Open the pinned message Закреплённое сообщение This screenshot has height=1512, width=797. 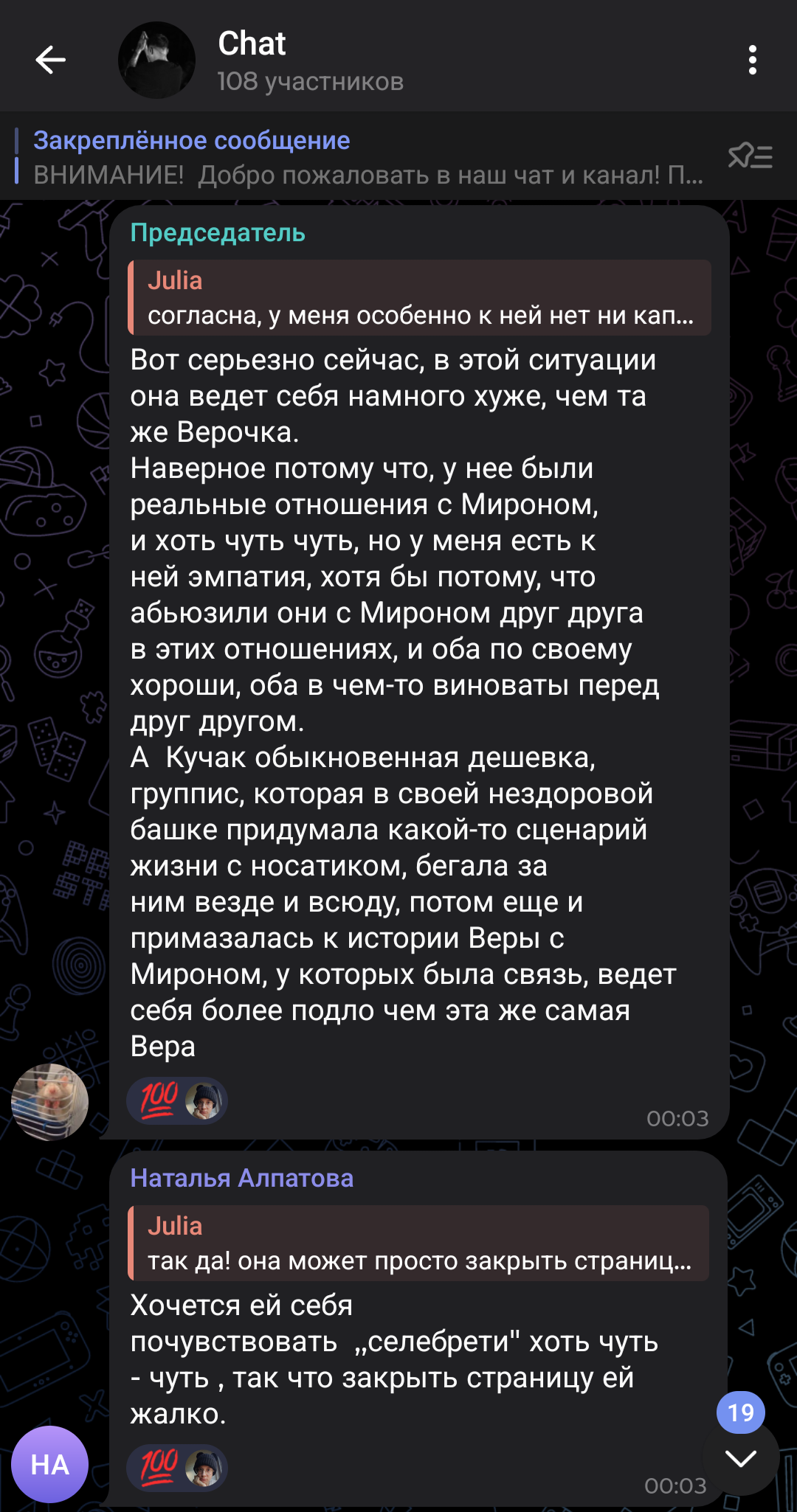click(362, 156)
